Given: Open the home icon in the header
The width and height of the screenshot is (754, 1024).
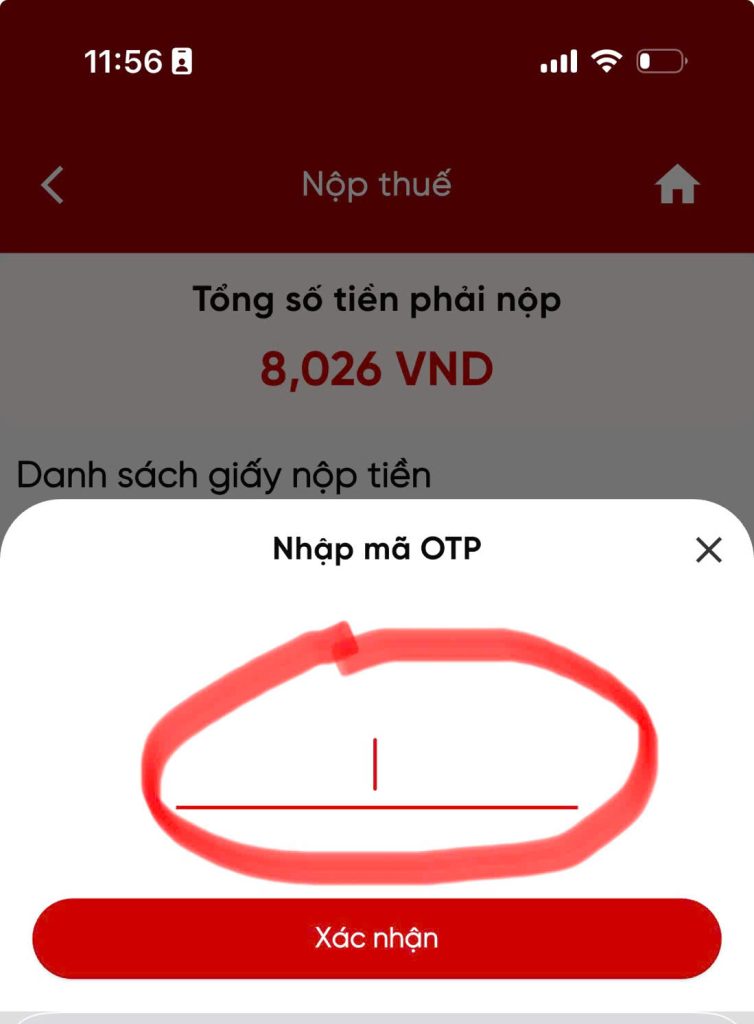Looking at the screenshot, I should pos(677,186).
